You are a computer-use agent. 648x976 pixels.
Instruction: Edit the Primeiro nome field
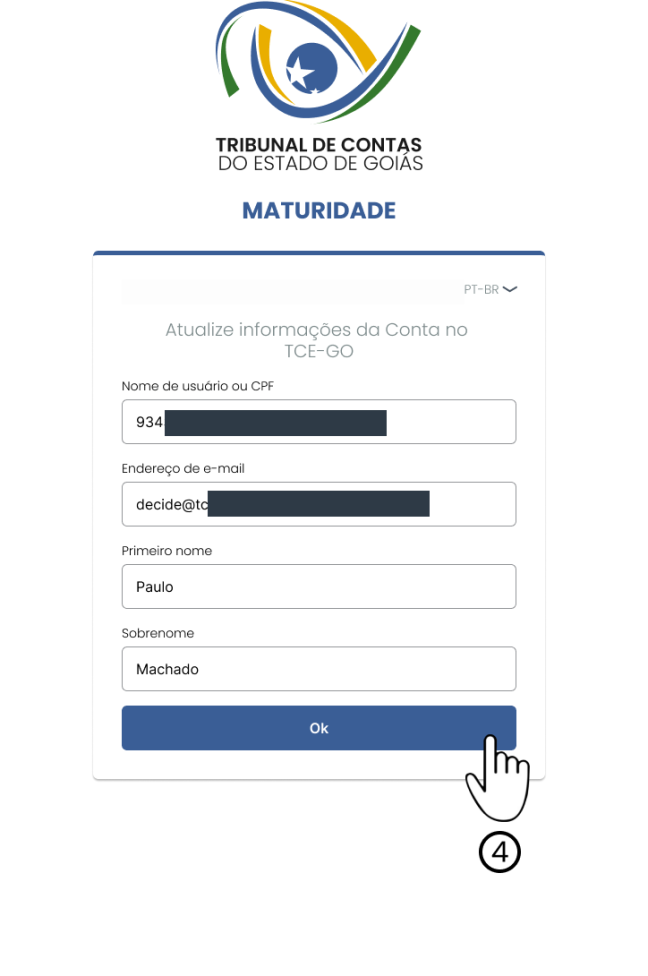click(318, 586)
